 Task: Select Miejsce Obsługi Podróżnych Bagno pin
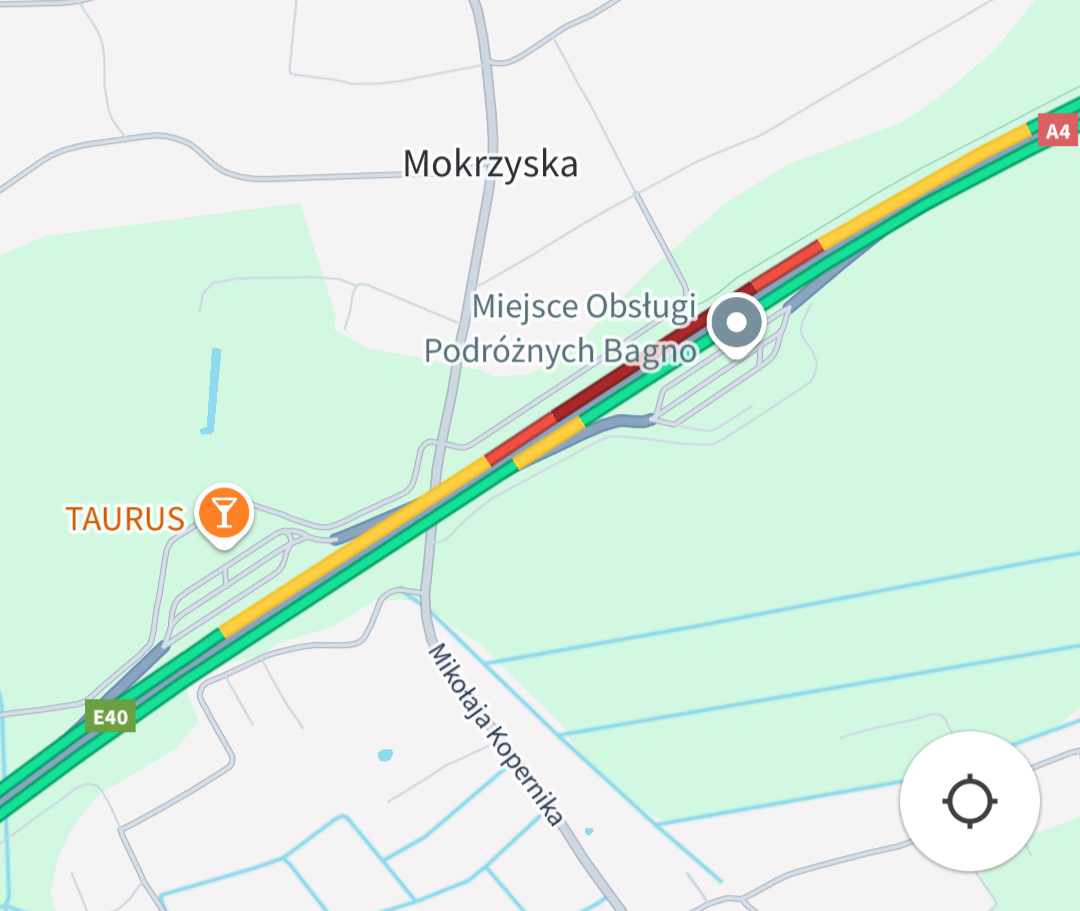click(737, 324)
